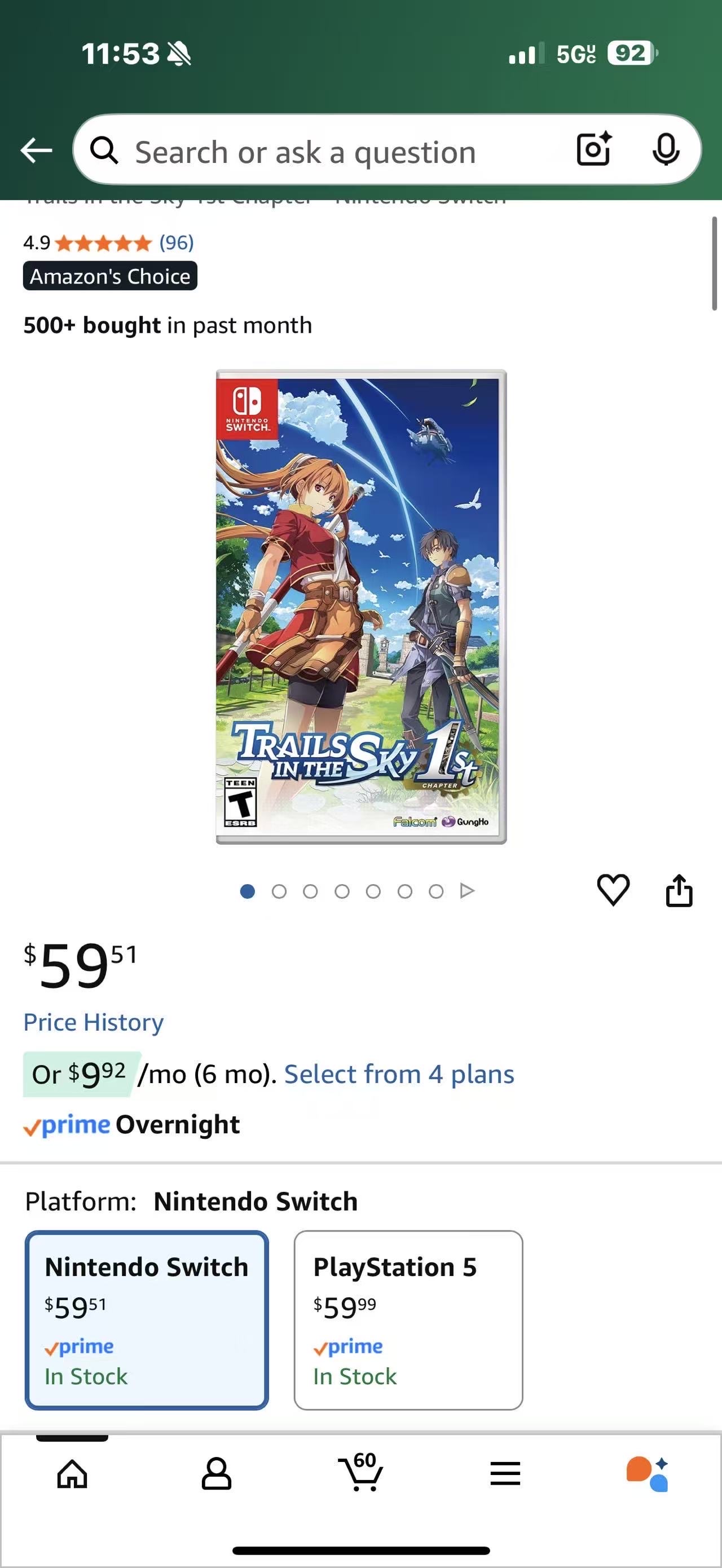This screenshot has width=722, height=1568.
Task: Go back with the arrow icon
Action: [36, 150]
